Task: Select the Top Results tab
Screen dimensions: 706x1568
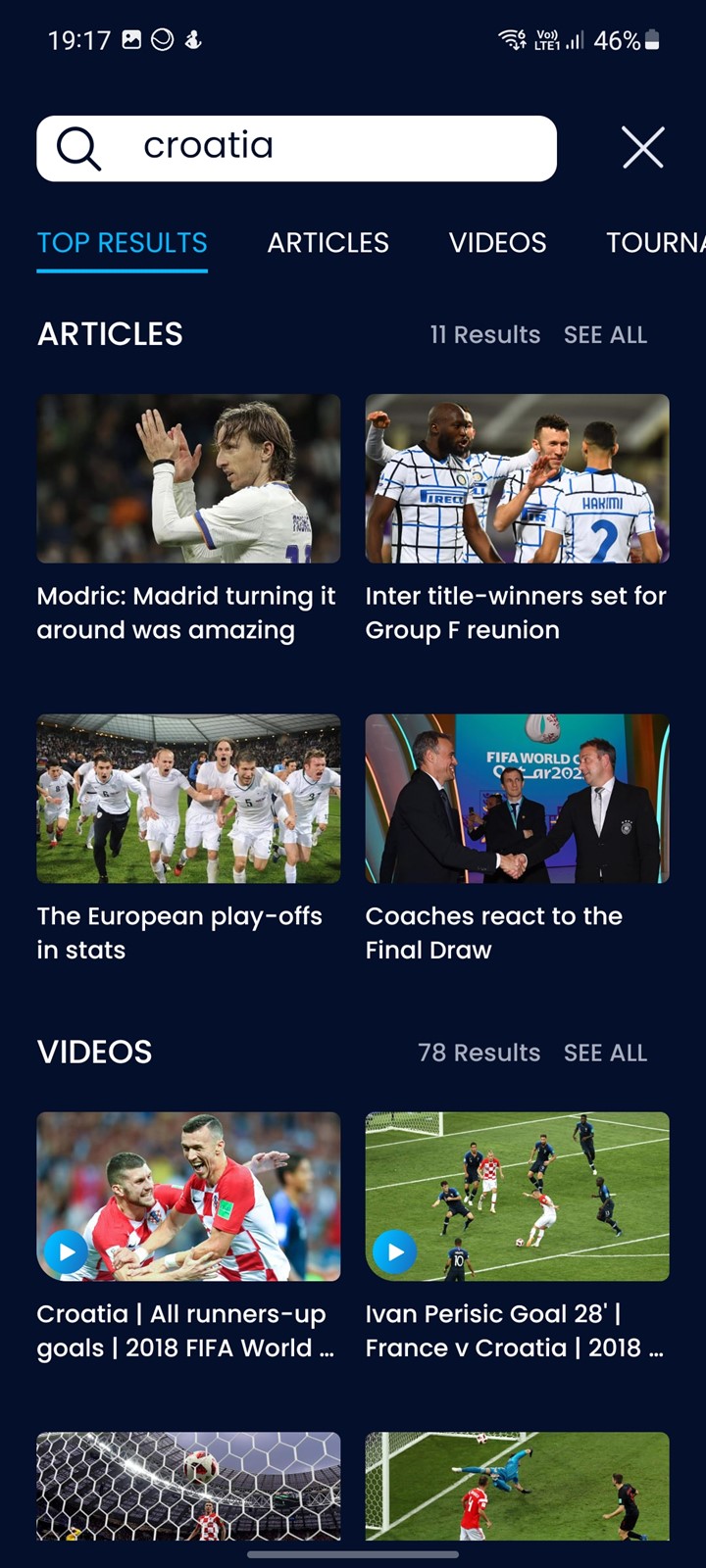Action: pyautogui.click(x=122, y=243)
